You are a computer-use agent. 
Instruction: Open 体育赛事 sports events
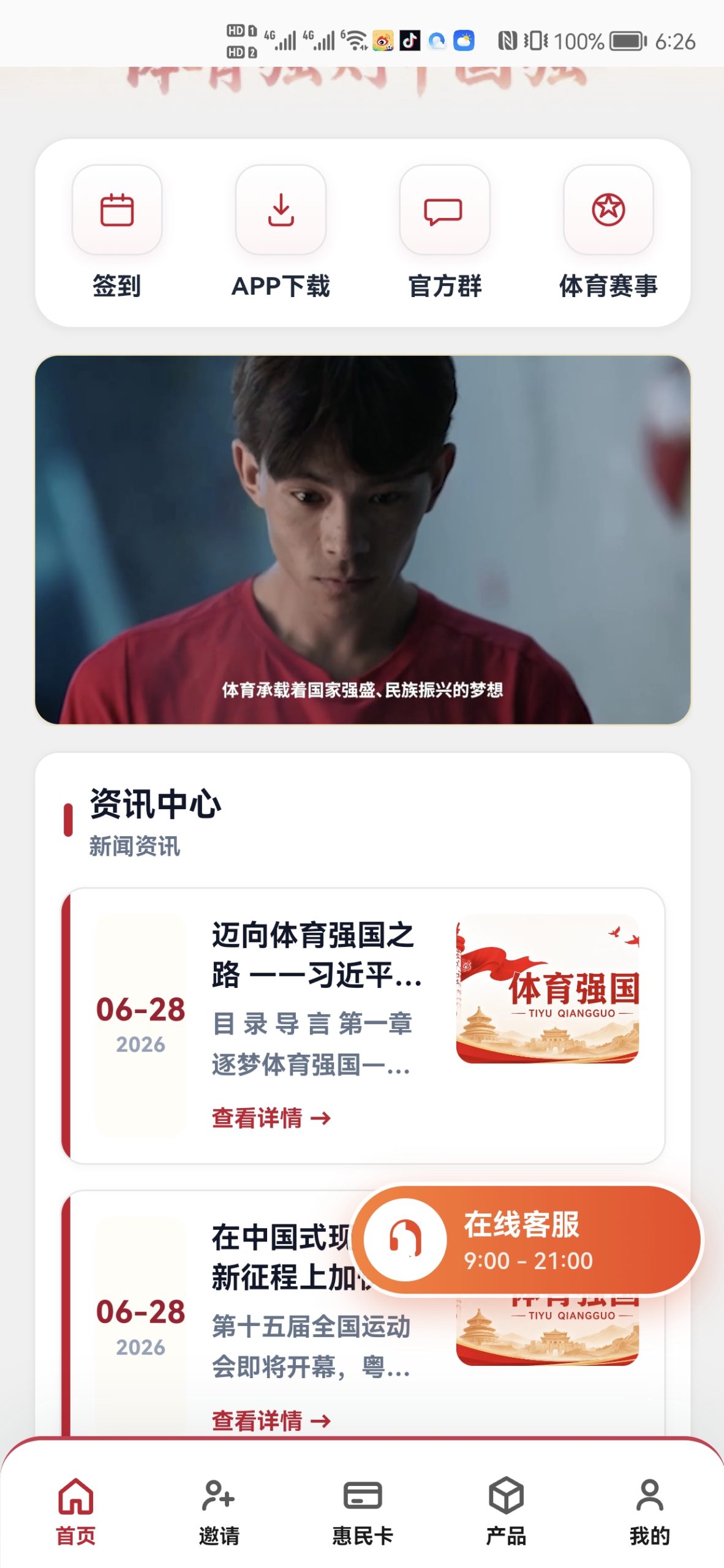click(x=608, y=232)
